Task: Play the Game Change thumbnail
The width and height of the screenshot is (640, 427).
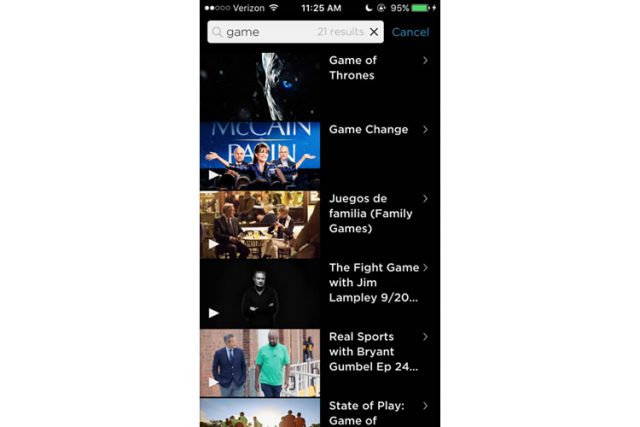Action: pyautogui.click(x=213, y=176)
